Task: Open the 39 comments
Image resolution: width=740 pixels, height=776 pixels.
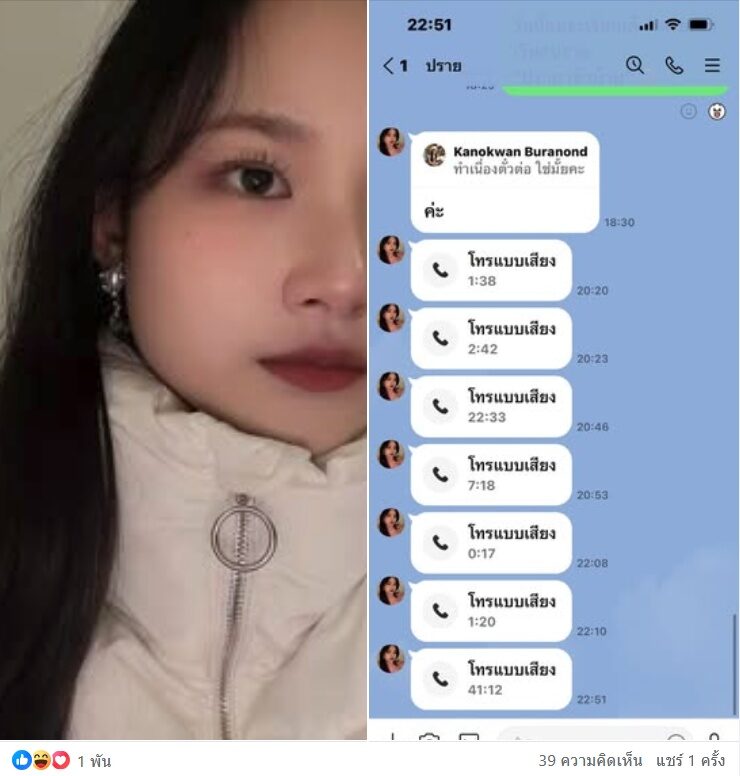Action: pos(589,761)
